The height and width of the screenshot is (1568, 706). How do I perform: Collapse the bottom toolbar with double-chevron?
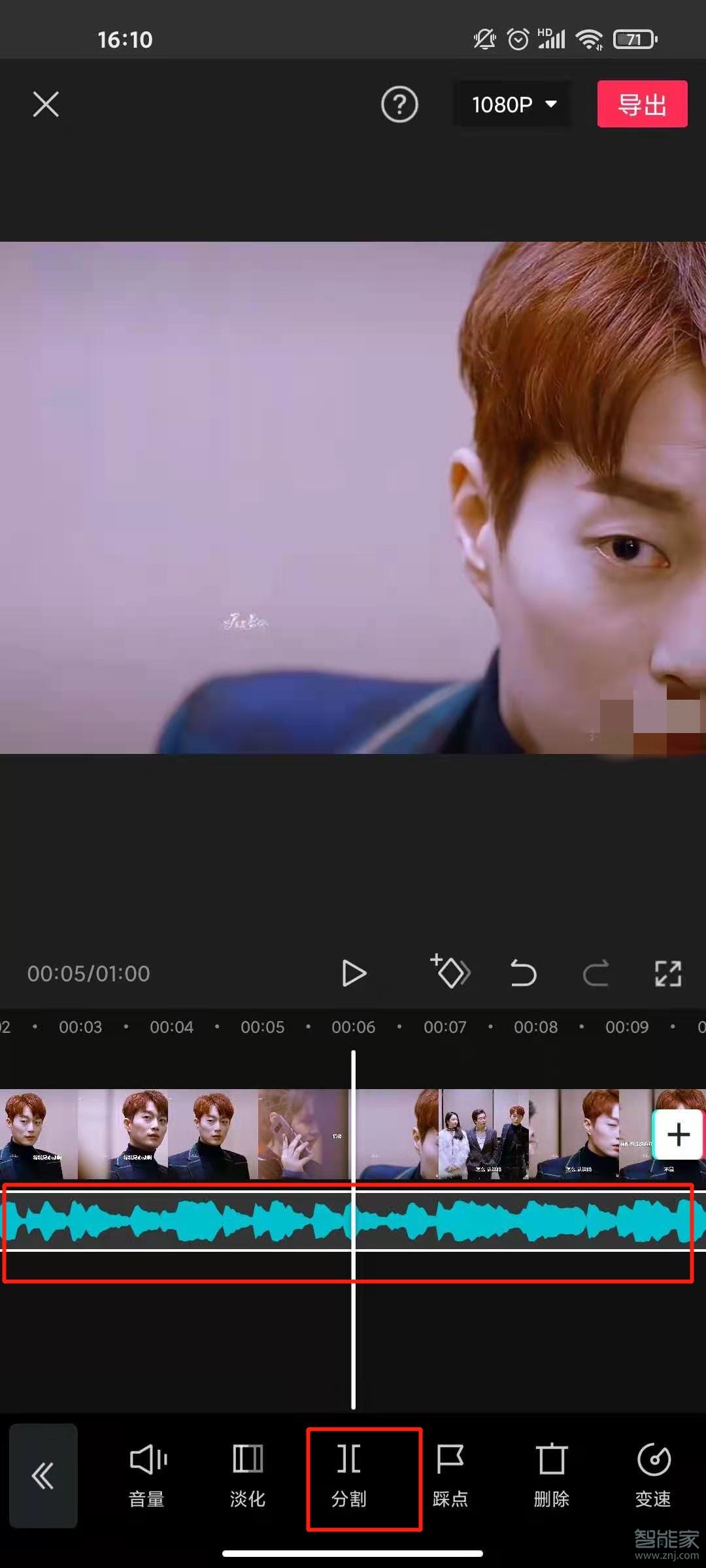(x=43, y=1477)
